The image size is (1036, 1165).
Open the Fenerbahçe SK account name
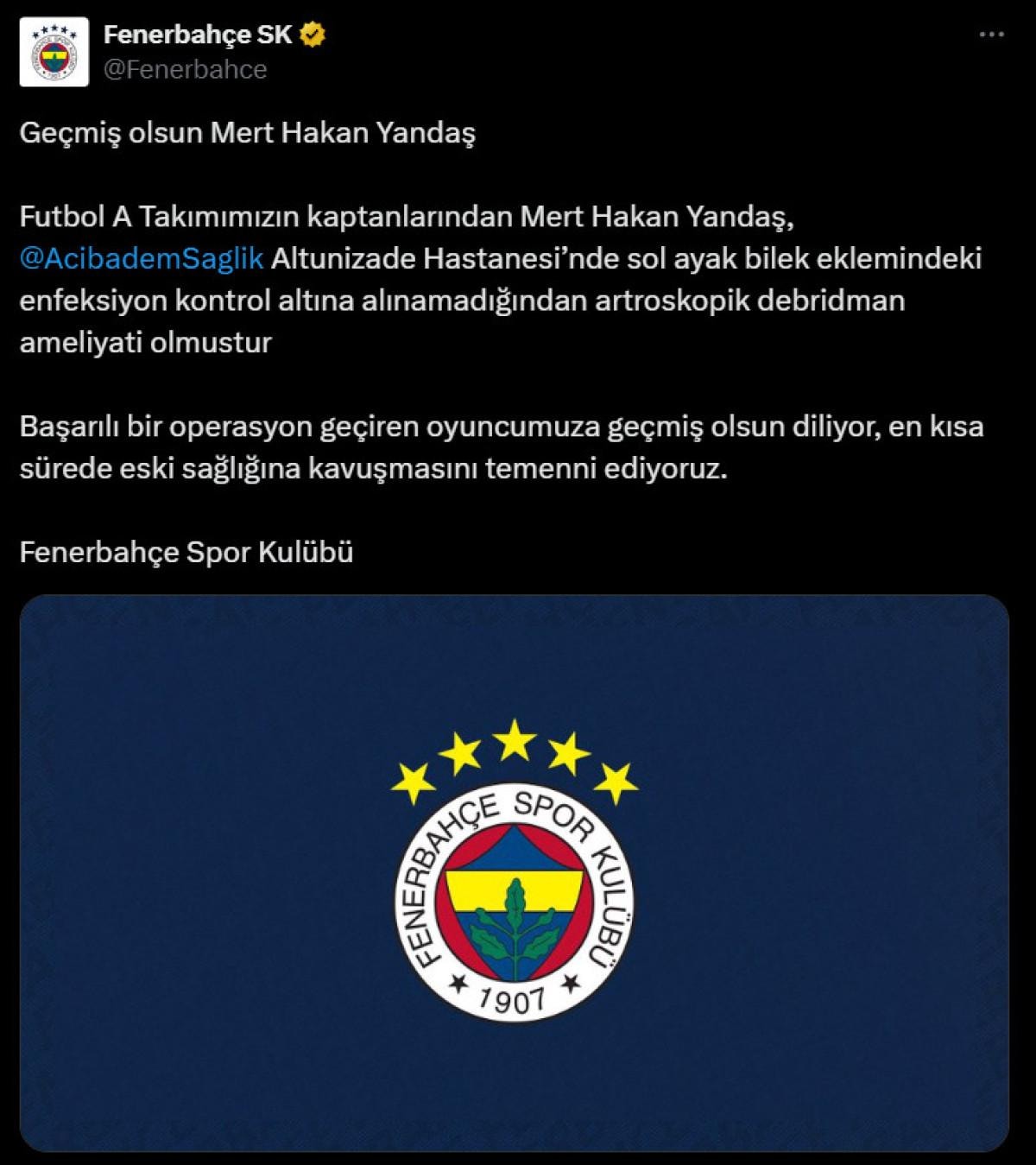[198, 35]
